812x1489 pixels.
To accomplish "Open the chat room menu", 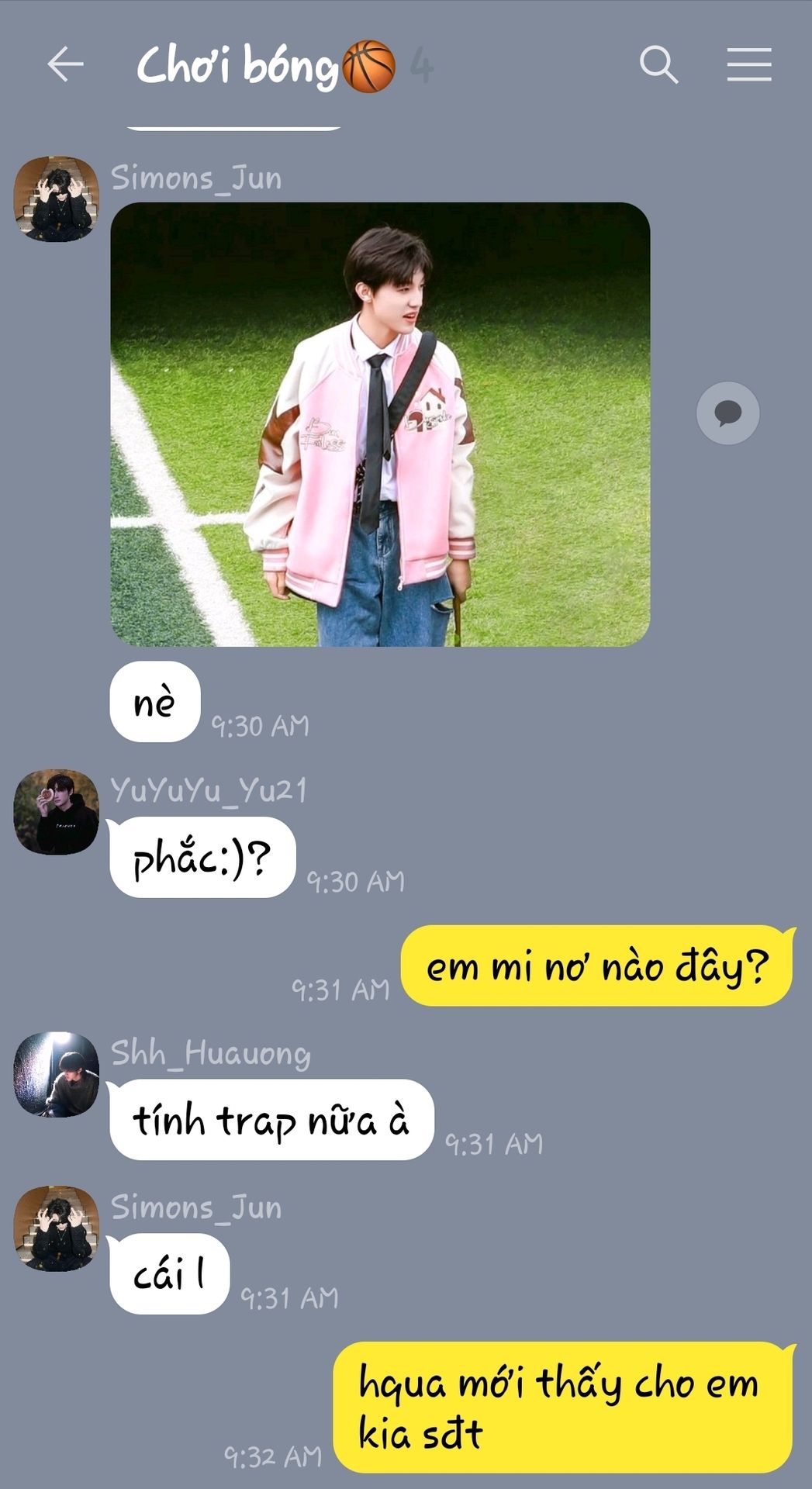I will [x=749, y=64].
